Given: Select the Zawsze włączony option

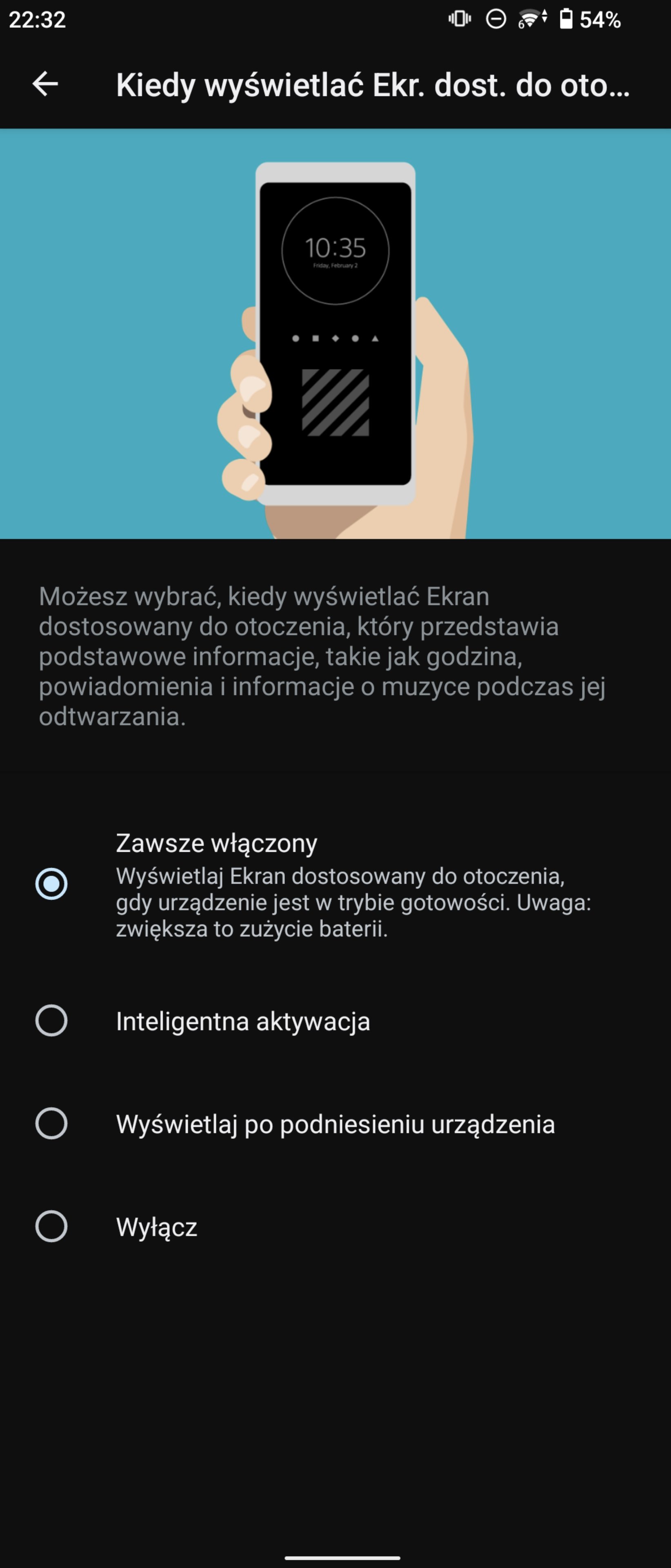Looking at the screenshot, I should click(52, 883).
